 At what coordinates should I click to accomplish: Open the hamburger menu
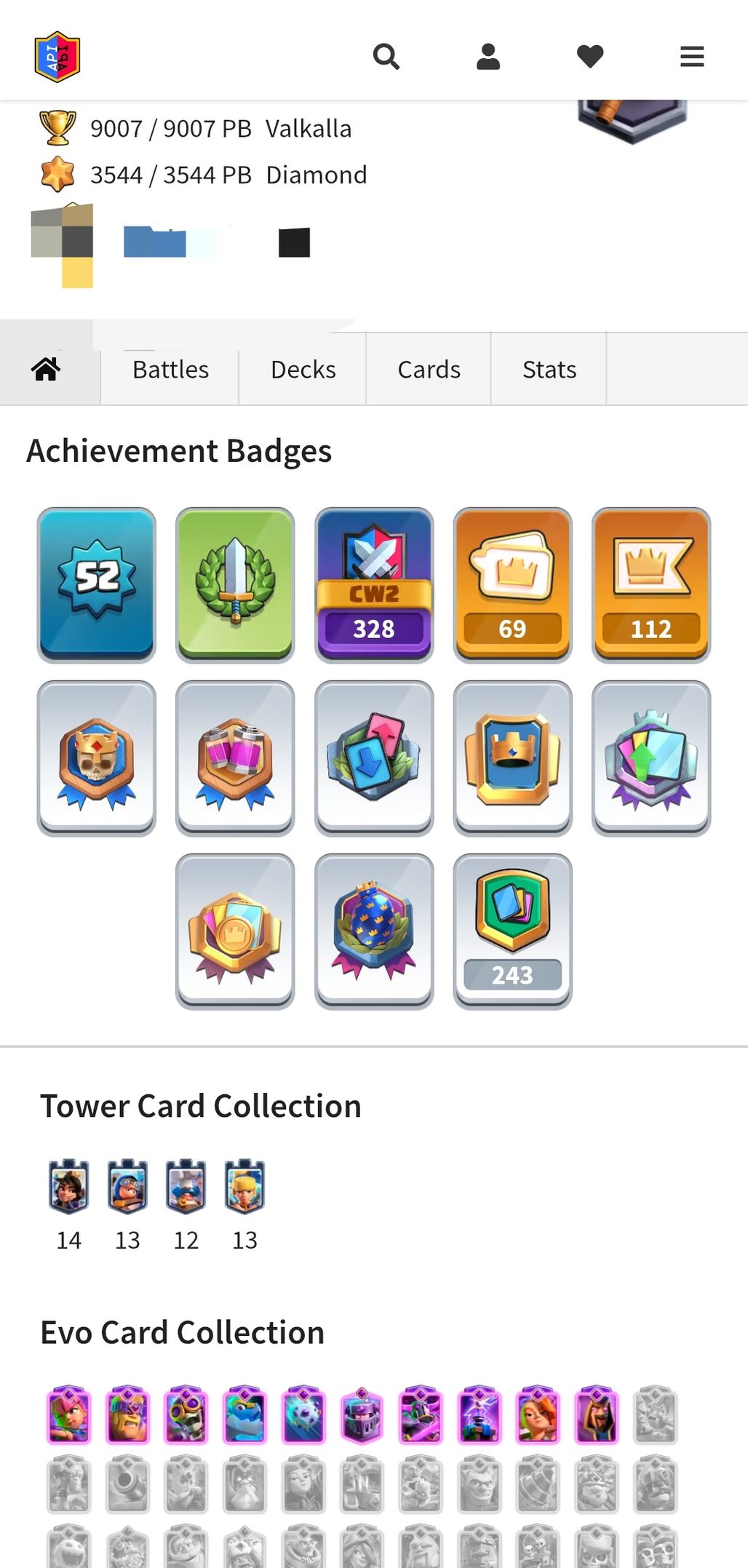(x=692, y=56)
